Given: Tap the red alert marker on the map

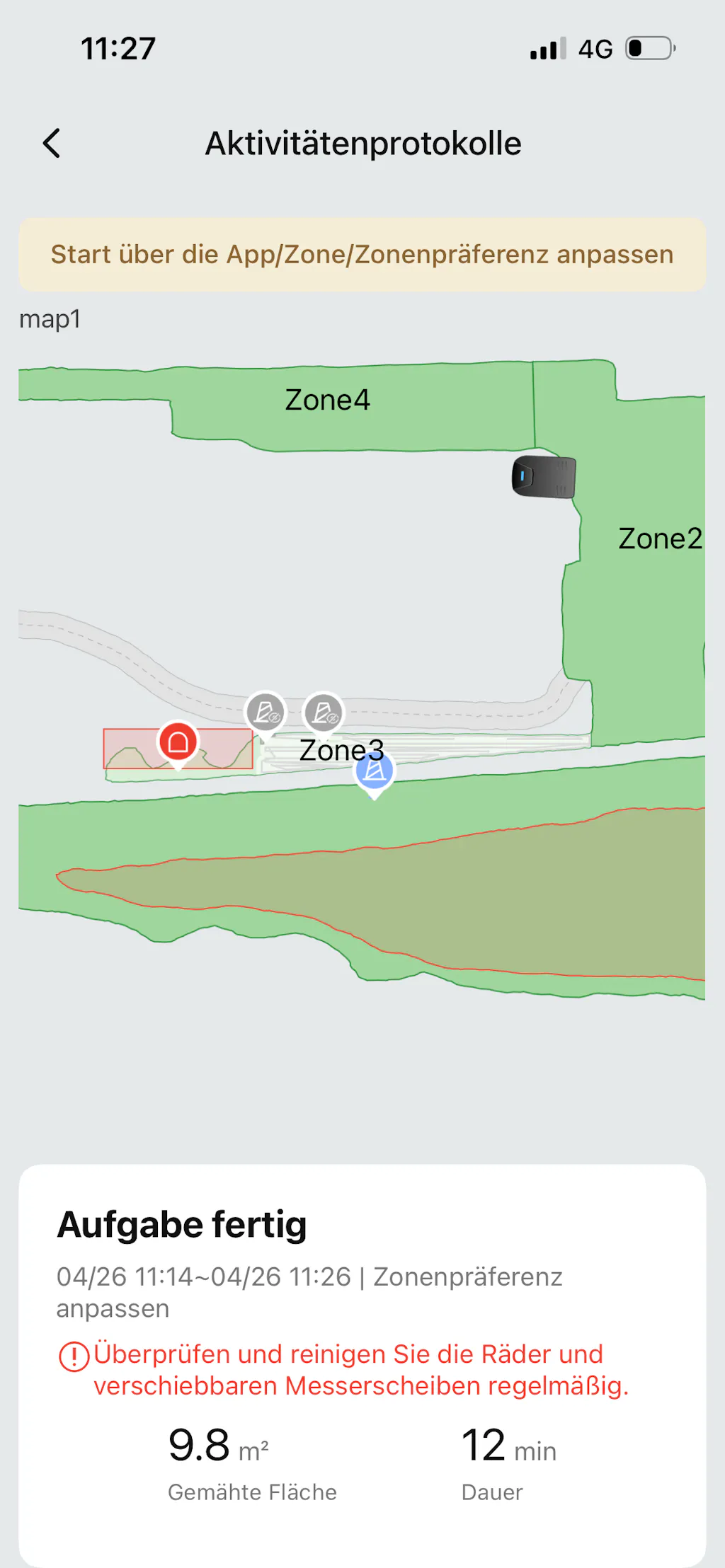Looking at the screenshot, I should pos(178,742).
